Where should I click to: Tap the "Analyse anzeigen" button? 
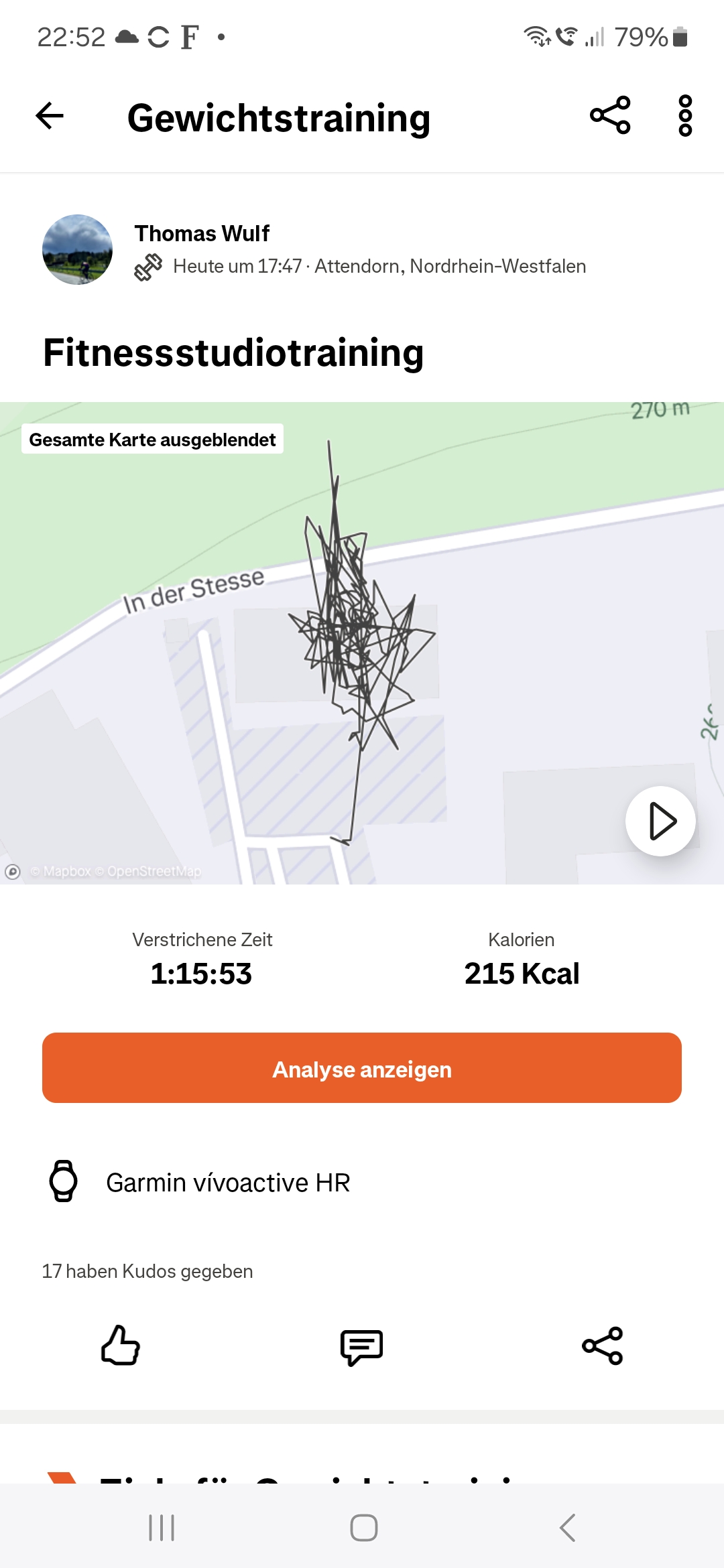click(362, 1068)
